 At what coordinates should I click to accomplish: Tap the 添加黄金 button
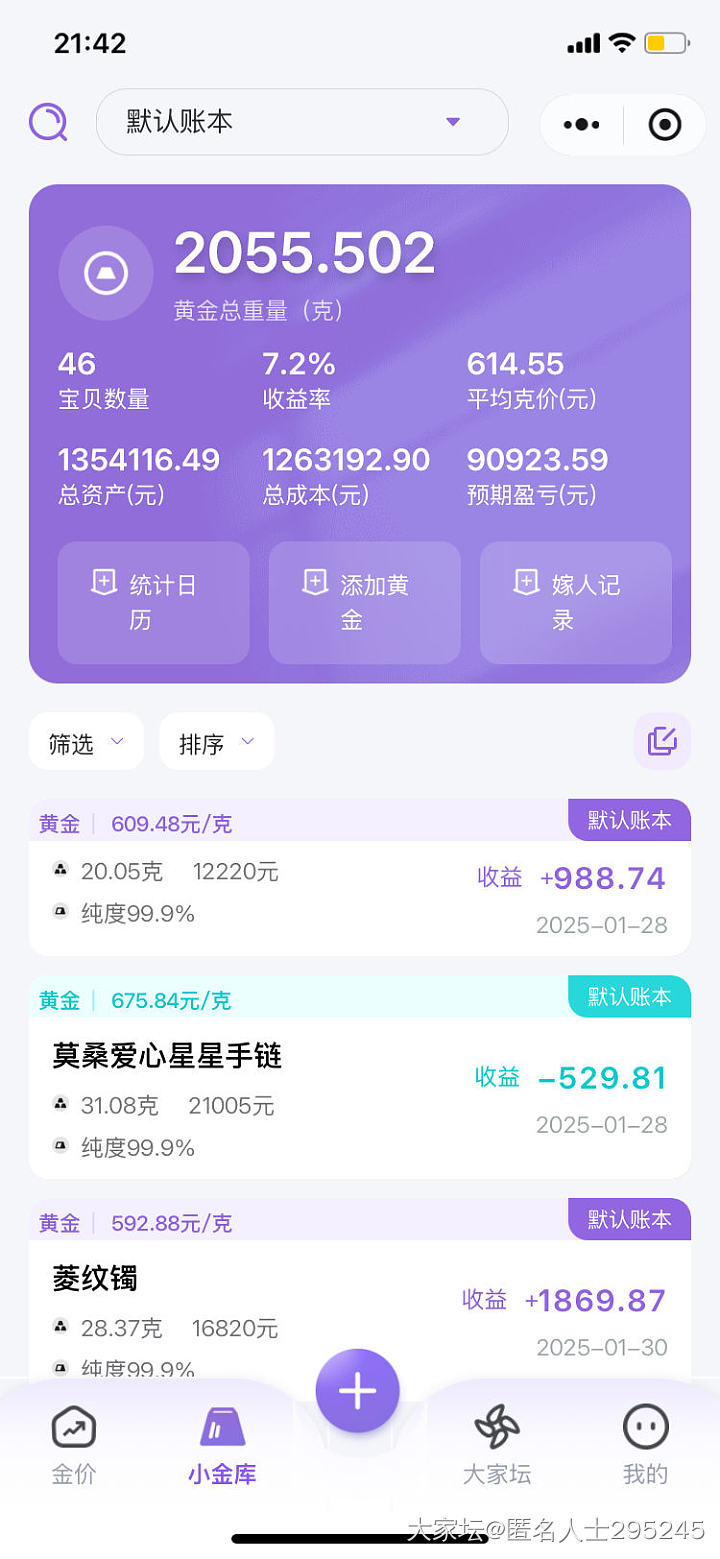click(364, 602)
